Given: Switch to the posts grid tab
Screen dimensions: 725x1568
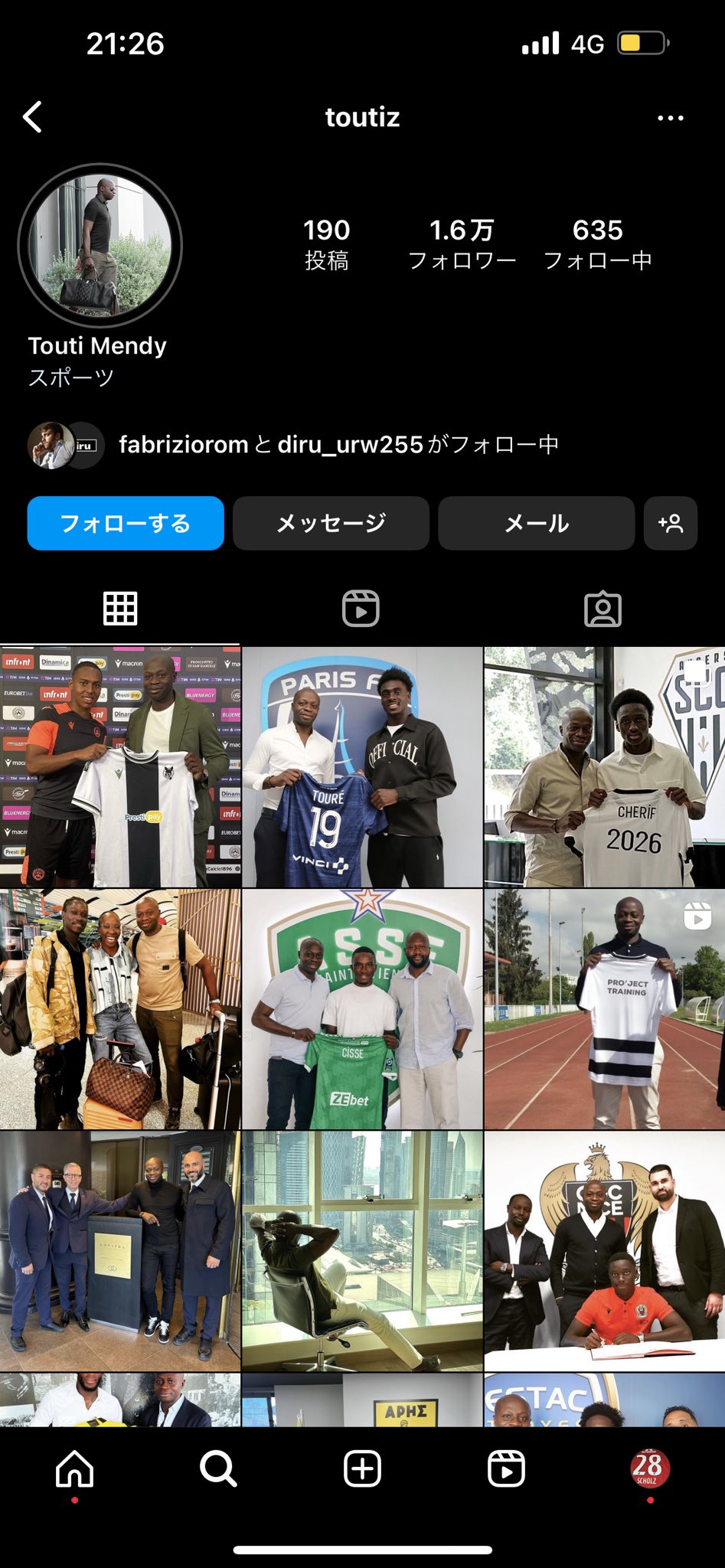Looking at the screenshot, I should pyautogui.click(x=120, y=609).
